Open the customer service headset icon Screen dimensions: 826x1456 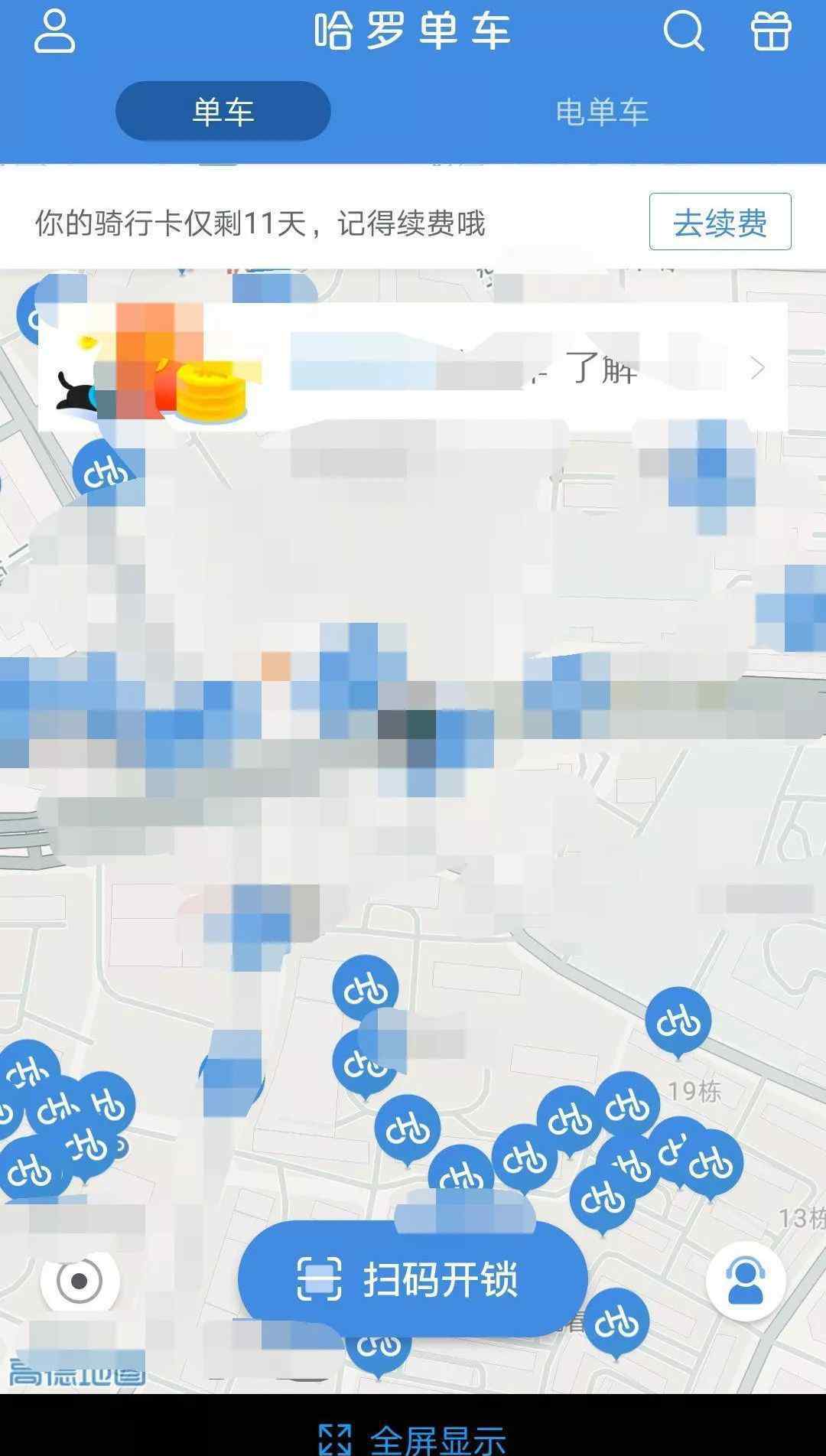tap(746, 1282)
